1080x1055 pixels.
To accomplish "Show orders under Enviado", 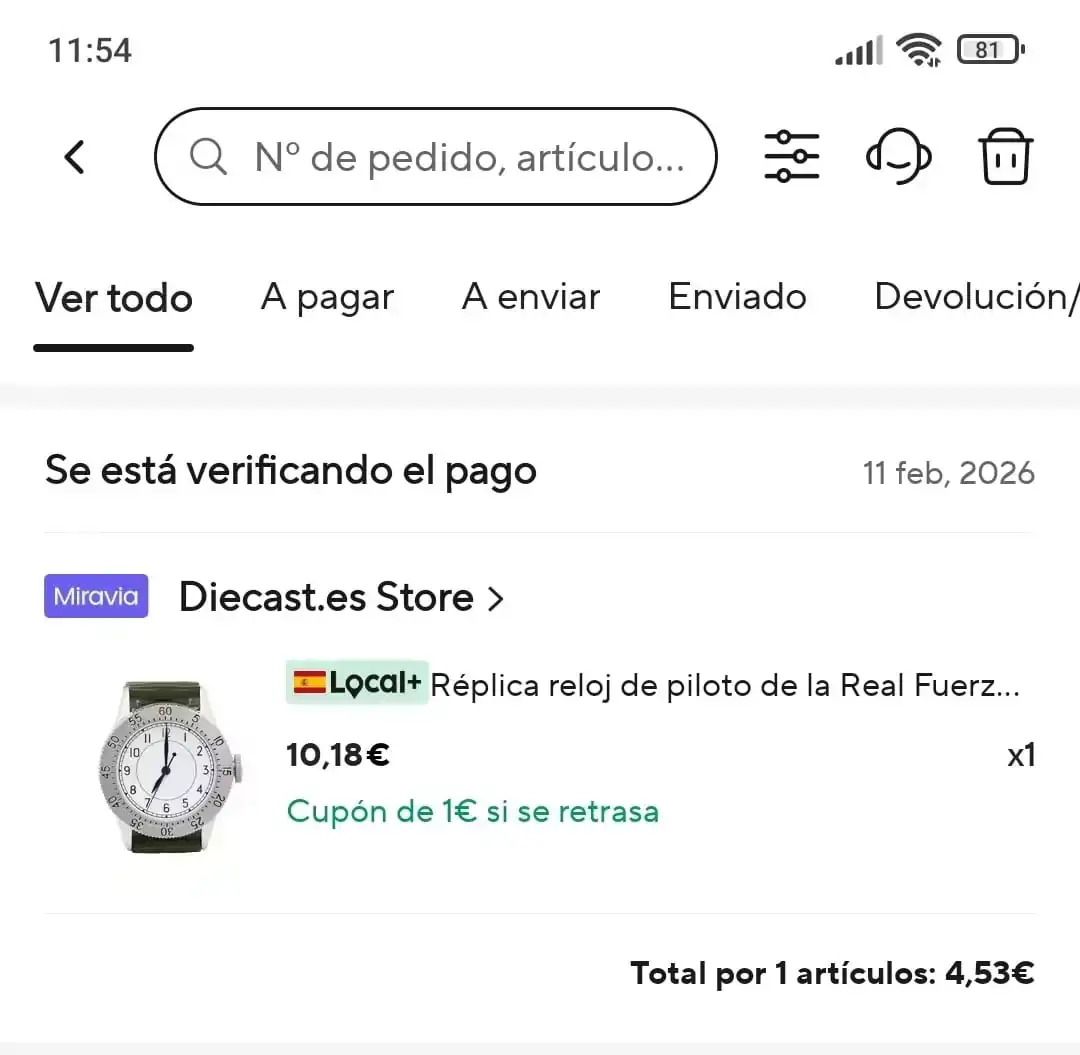I will [737, 297].
